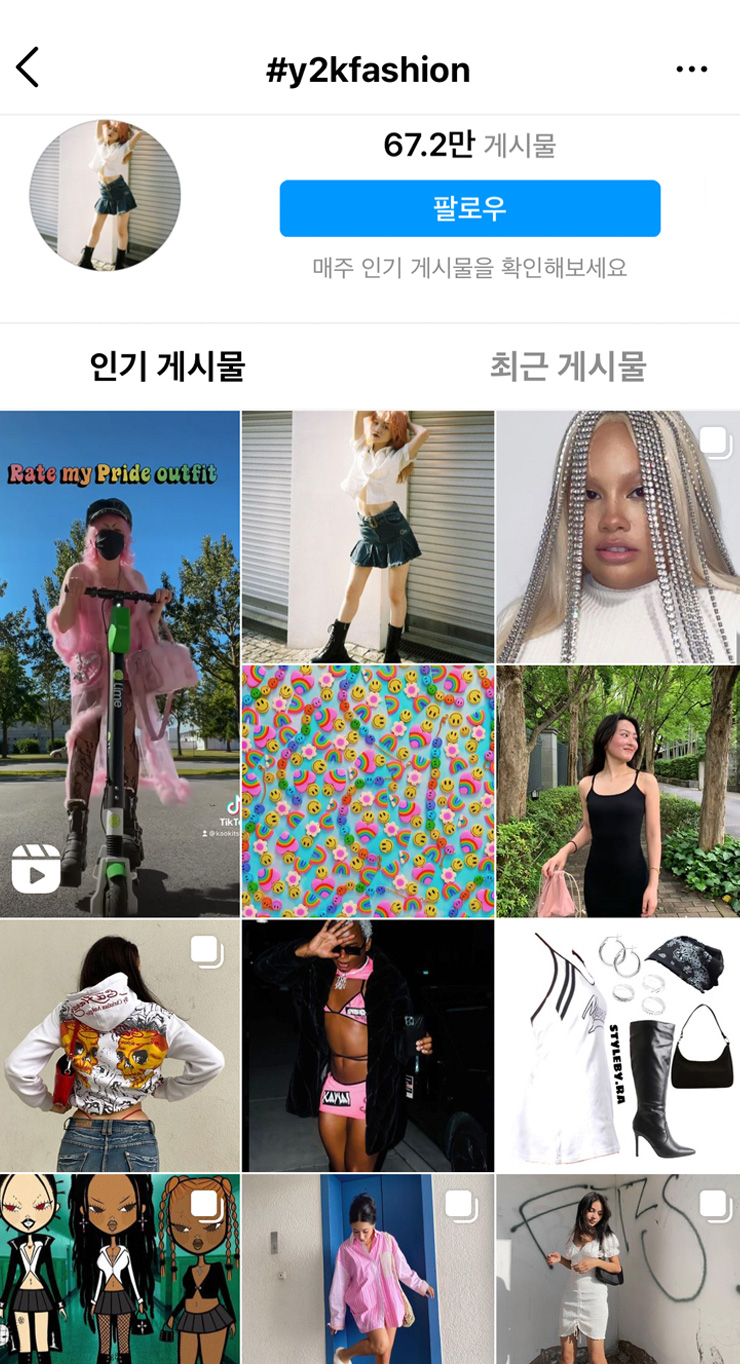740x1364 pixels.
Task: Open the three-dot overflow menu
Action: pos(691,69)
